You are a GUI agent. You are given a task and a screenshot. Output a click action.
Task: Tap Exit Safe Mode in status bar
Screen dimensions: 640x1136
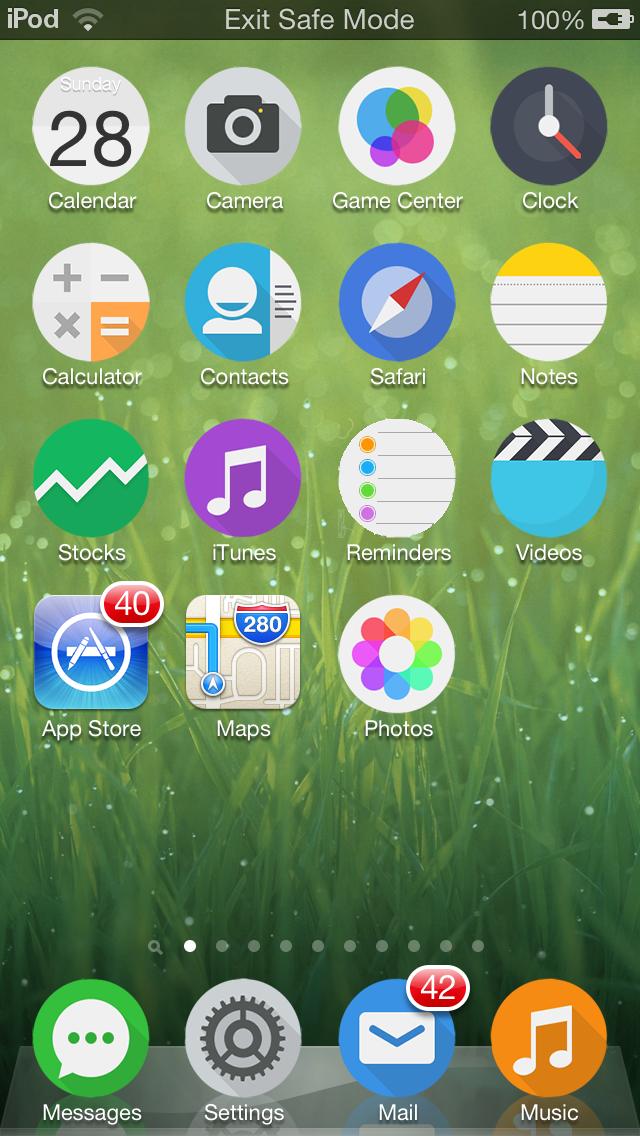319,19
